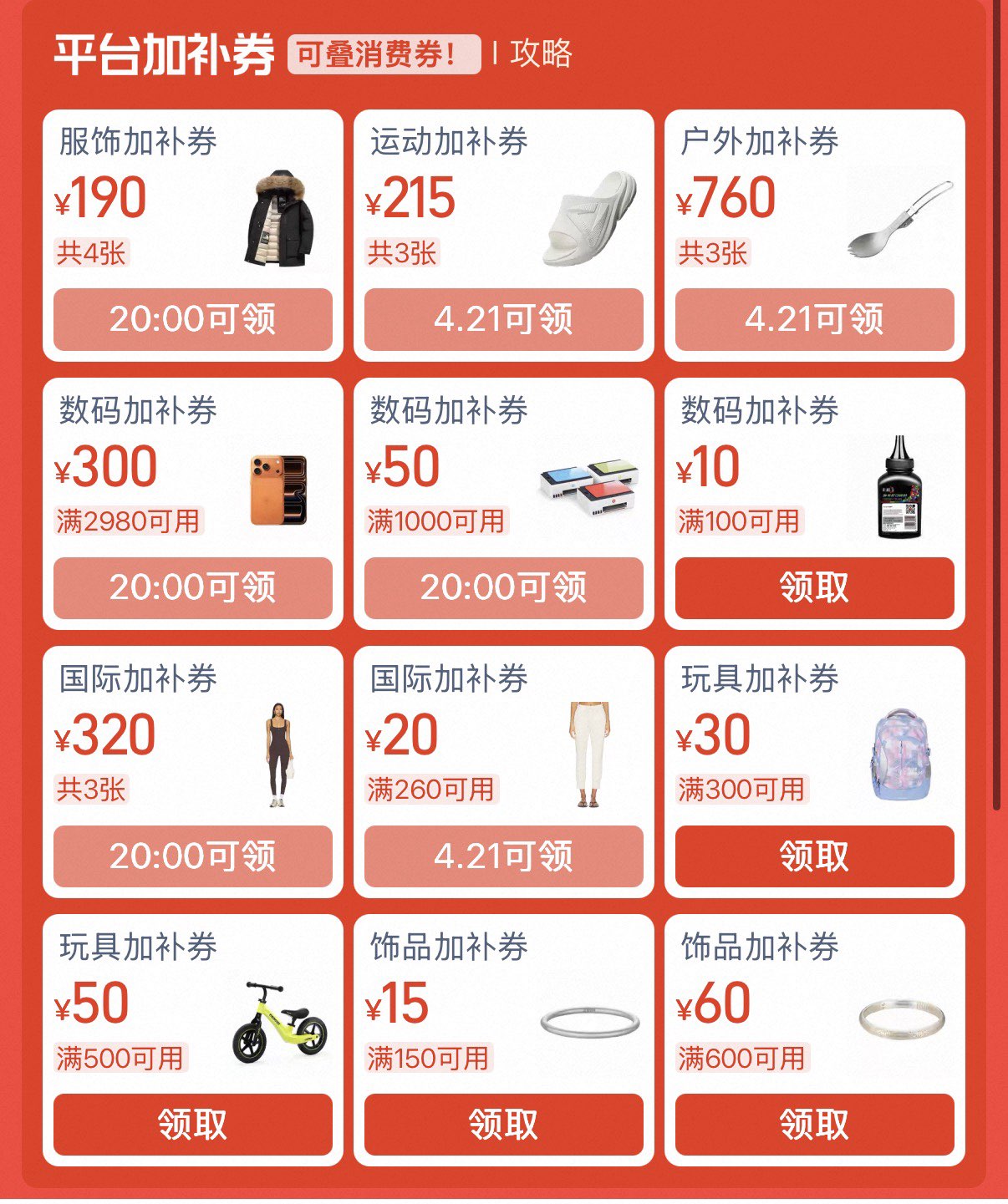Claim the ¥50 玩具加补券 coupon

(192, 1124)
